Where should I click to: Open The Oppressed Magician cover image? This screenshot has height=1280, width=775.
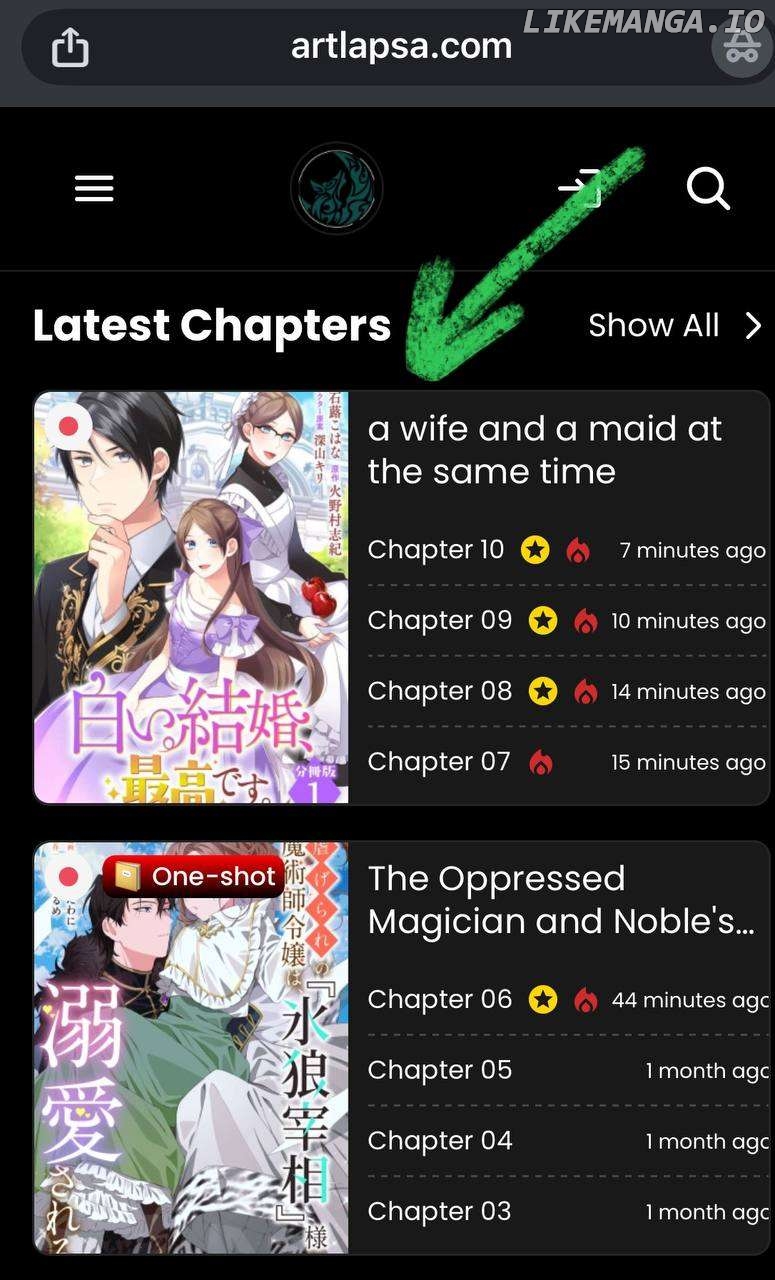tap(191, 1048)
